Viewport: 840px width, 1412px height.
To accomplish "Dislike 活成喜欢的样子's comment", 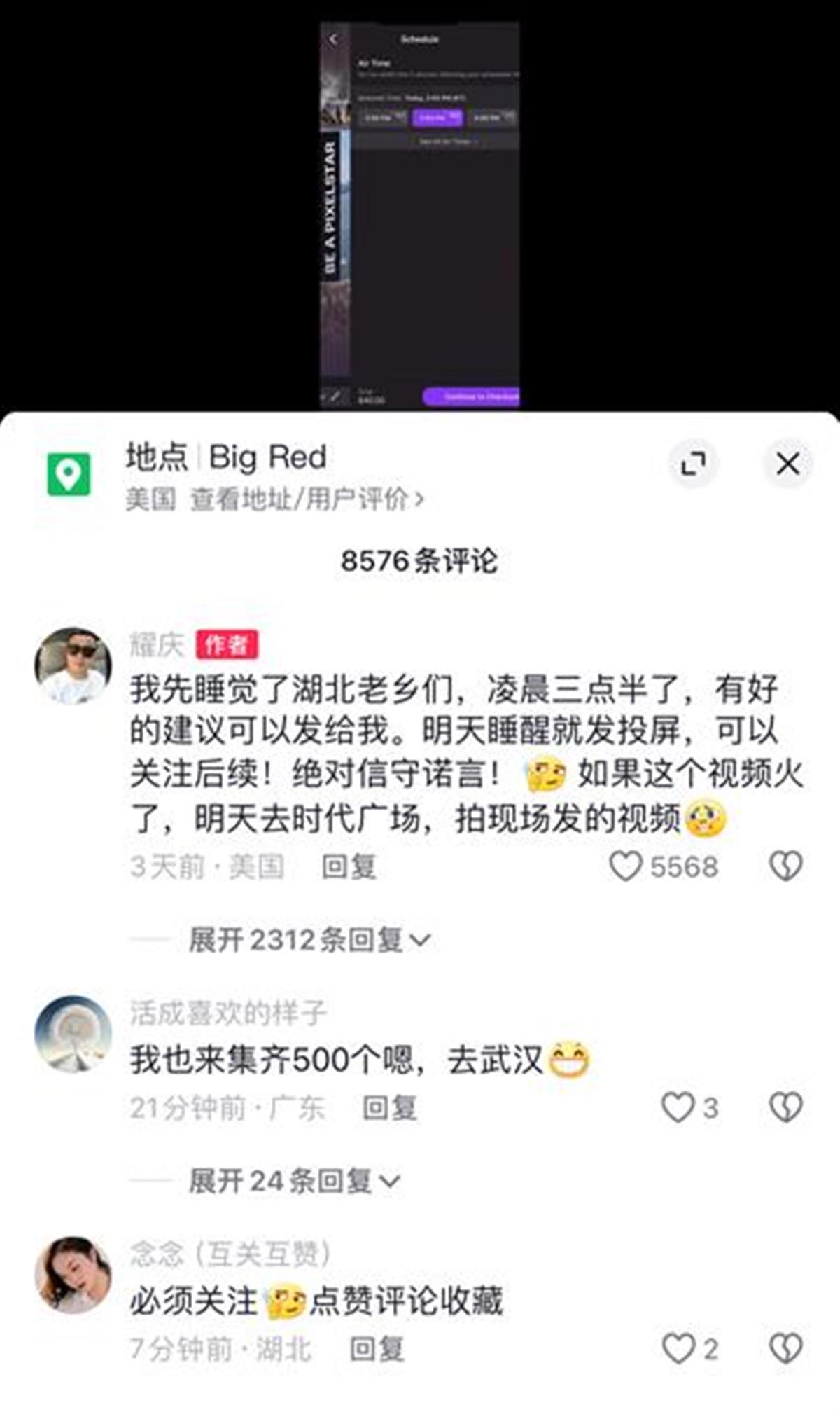I will [x=786, y=1107].
